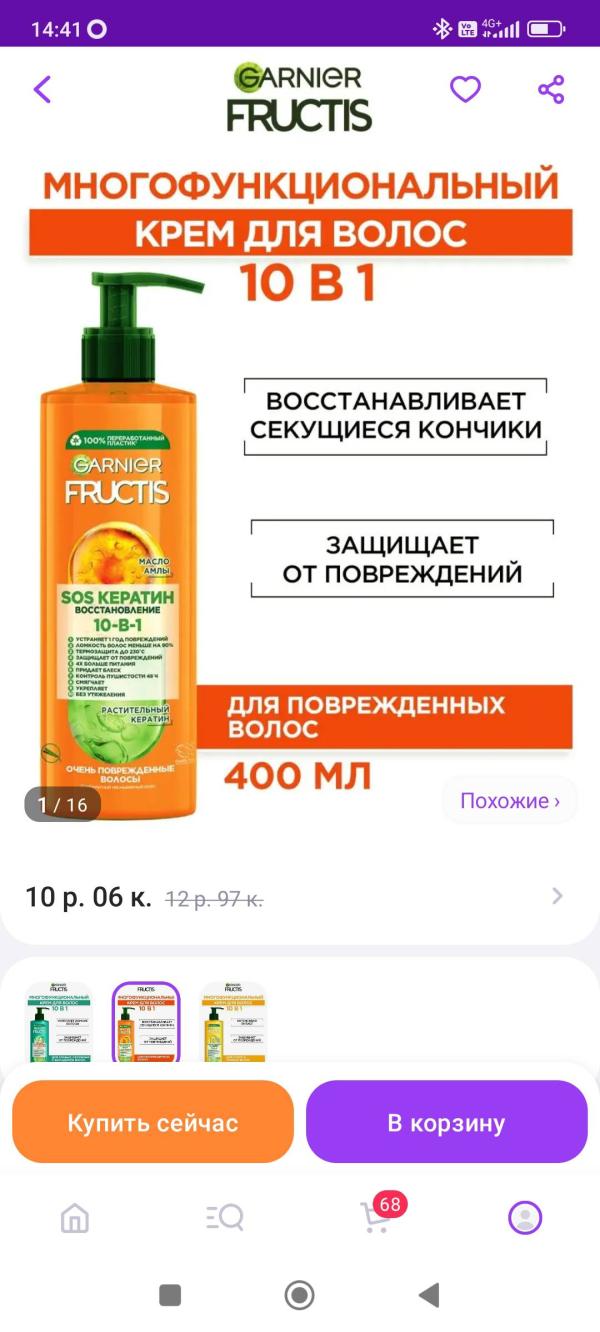
Task: Open the Похожие similar products chip
Action: tap(509, 801)
